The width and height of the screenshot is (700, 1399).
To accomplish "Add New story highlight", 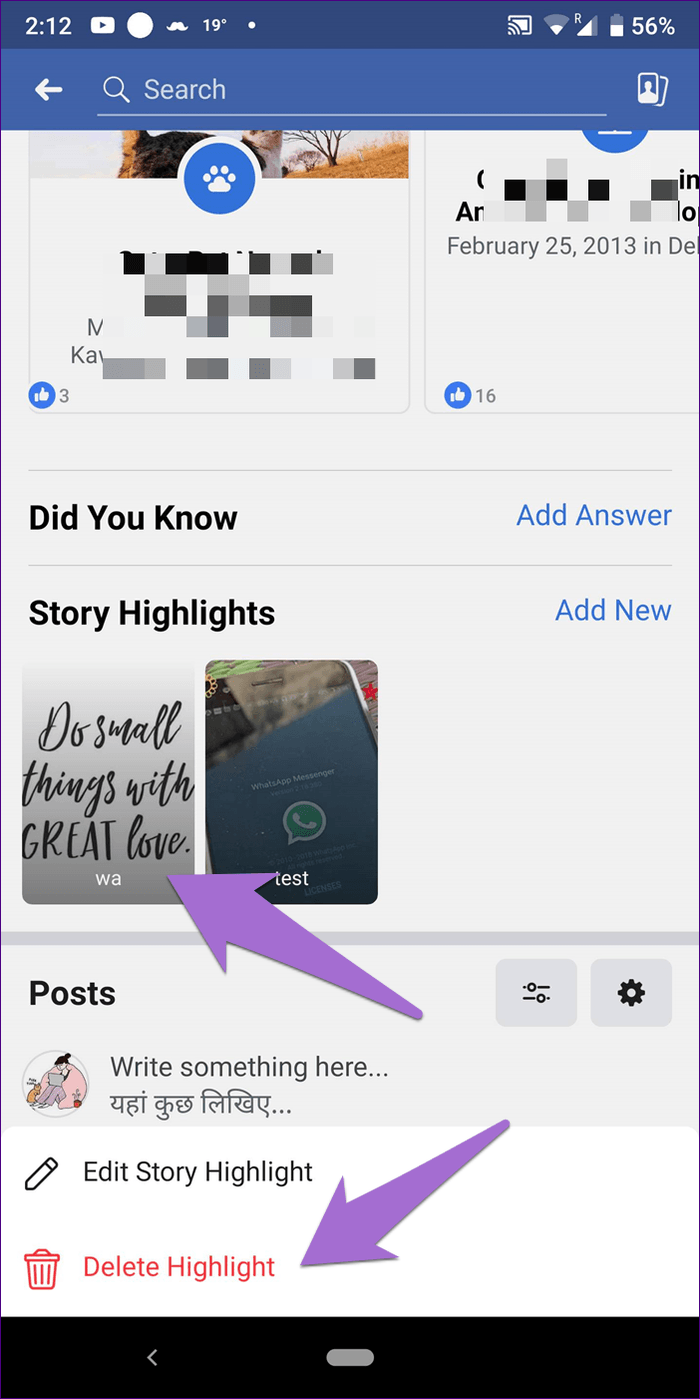I will [x=613, y=611].
